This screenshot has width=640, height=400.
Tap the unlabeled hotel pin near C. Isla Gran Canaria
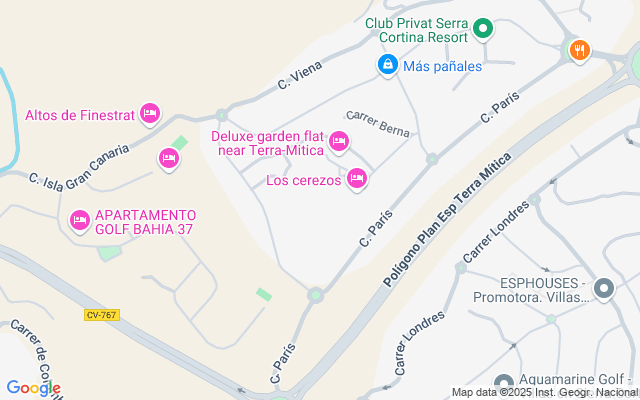(169, 158)
